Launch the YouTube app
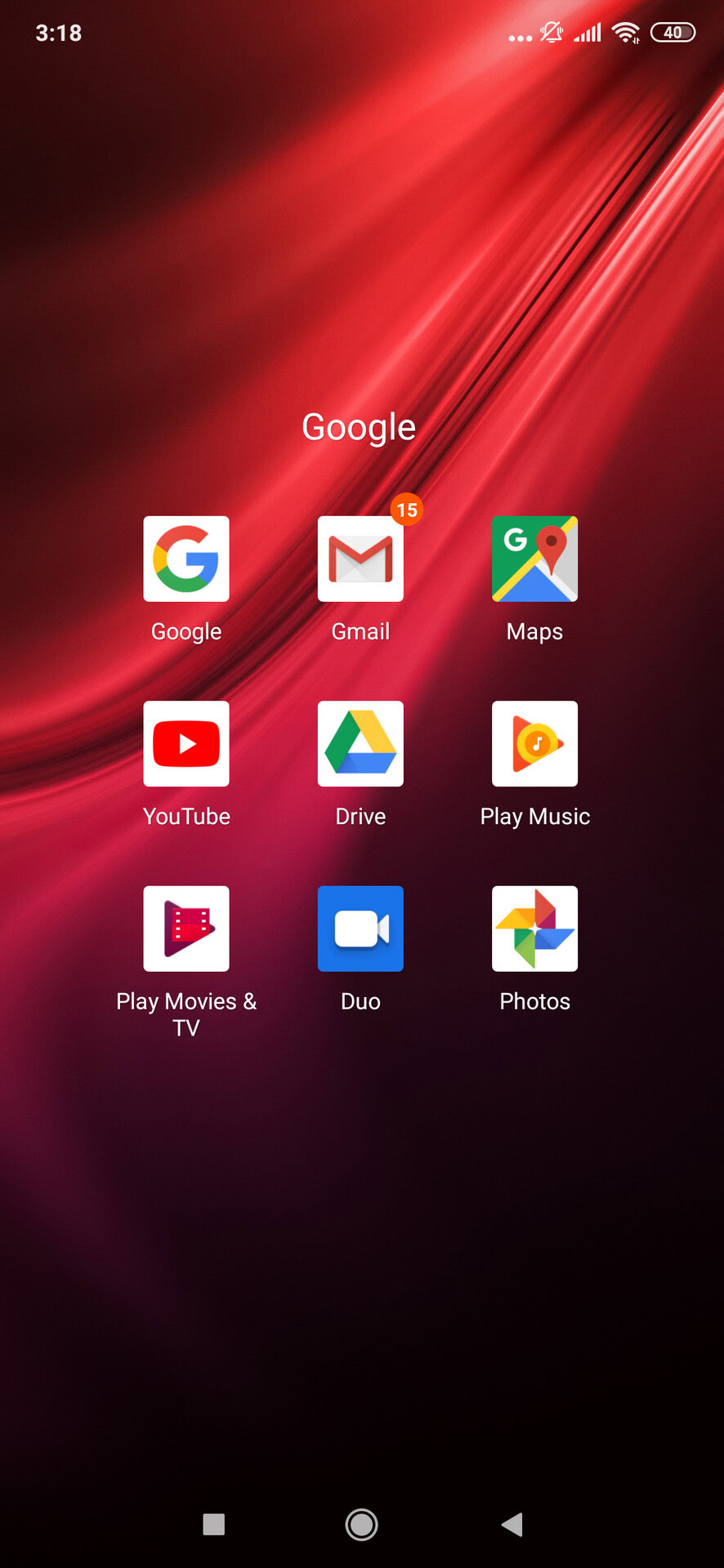This screenshot has width=724, height=1568. (x=186, y=744)
